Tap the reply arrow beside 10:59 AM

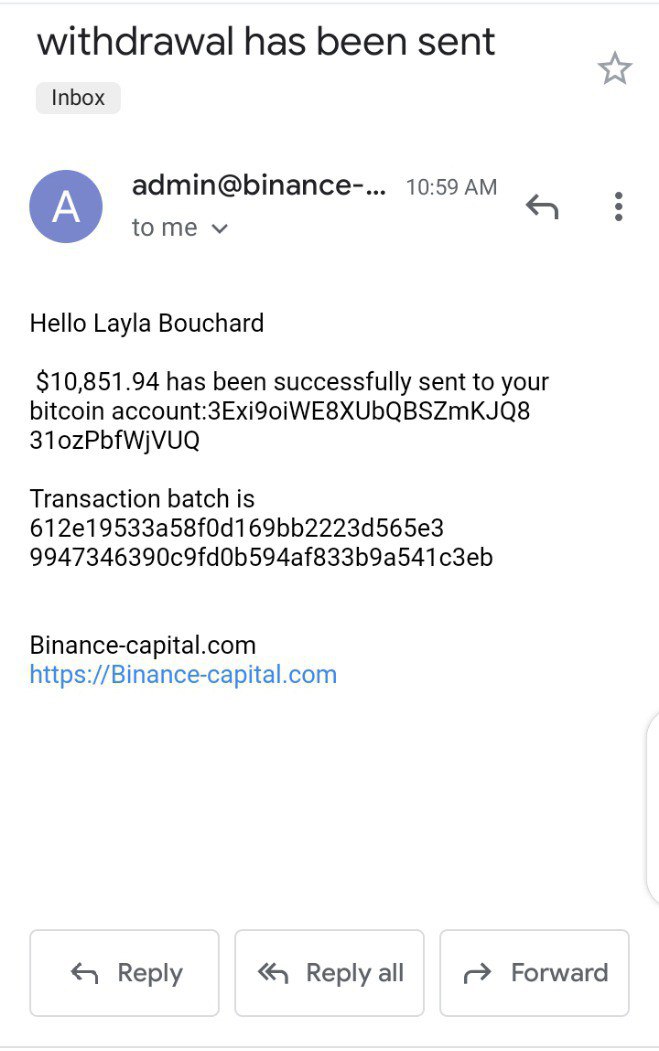tap(542, 207)
